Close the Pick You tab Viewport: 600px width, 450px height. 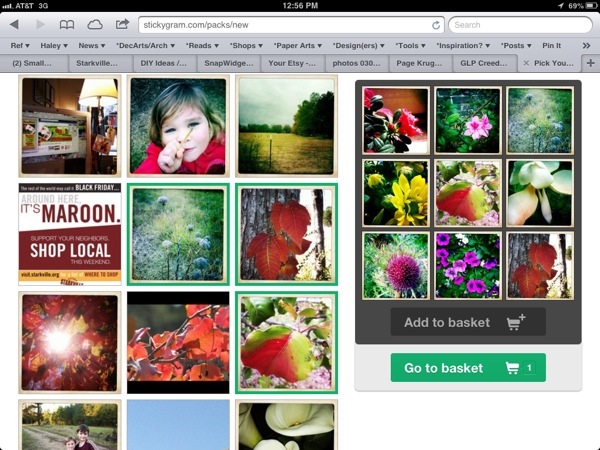[x=527, y=63]
